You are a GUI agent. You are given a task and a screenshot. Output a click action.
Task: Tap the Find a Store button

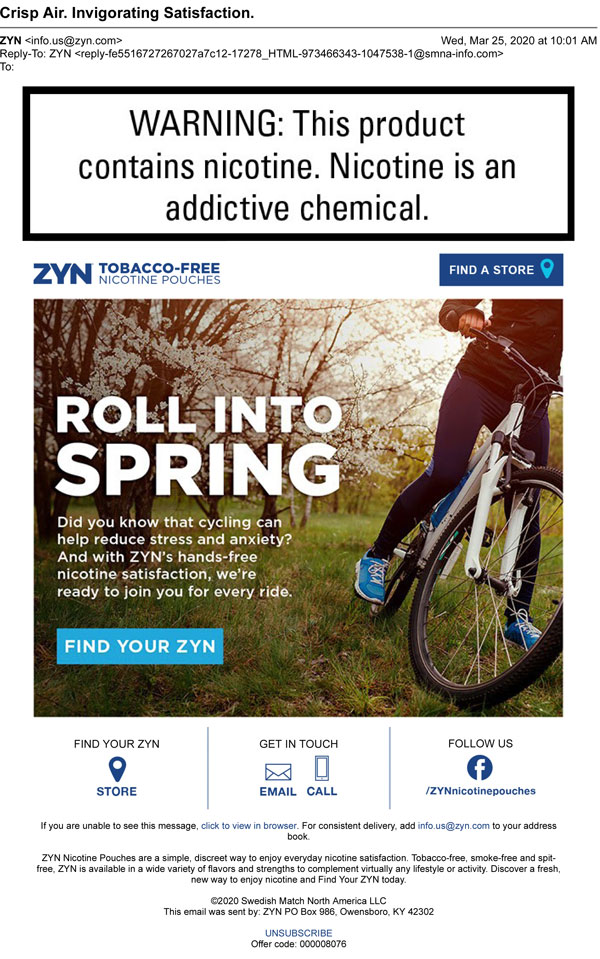click(501, 270)
